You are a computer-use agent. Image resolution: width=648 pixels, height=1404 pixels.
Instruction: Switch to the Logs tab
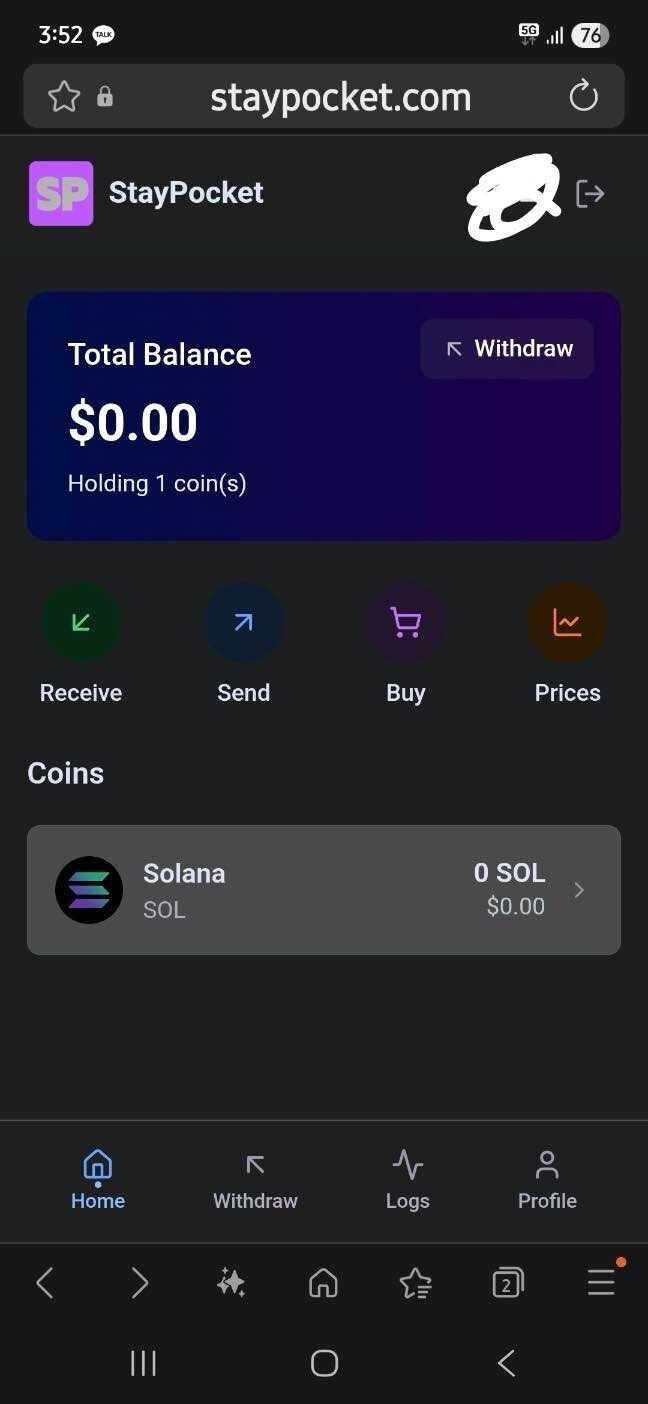(407, 1179)
